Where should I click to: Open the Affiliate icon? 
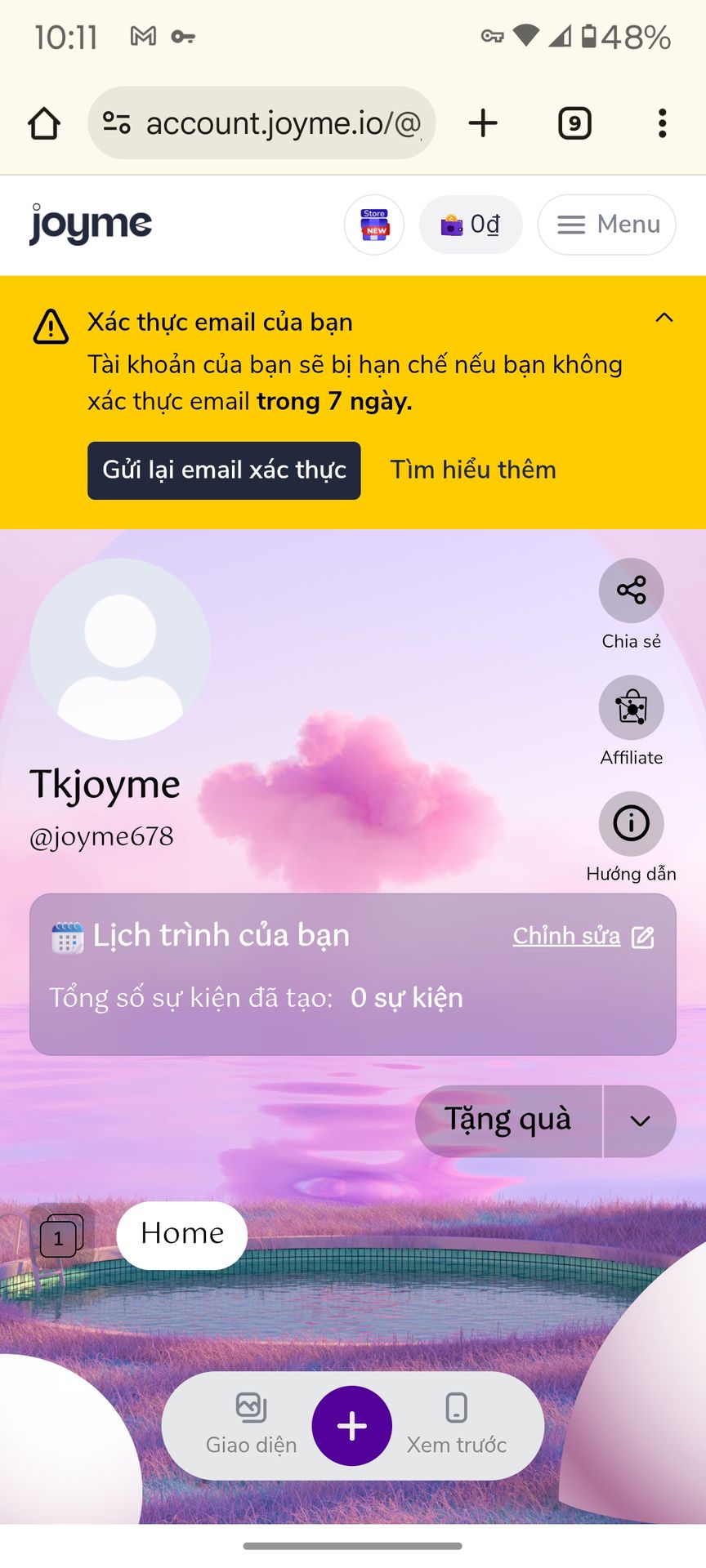(631, 707)
